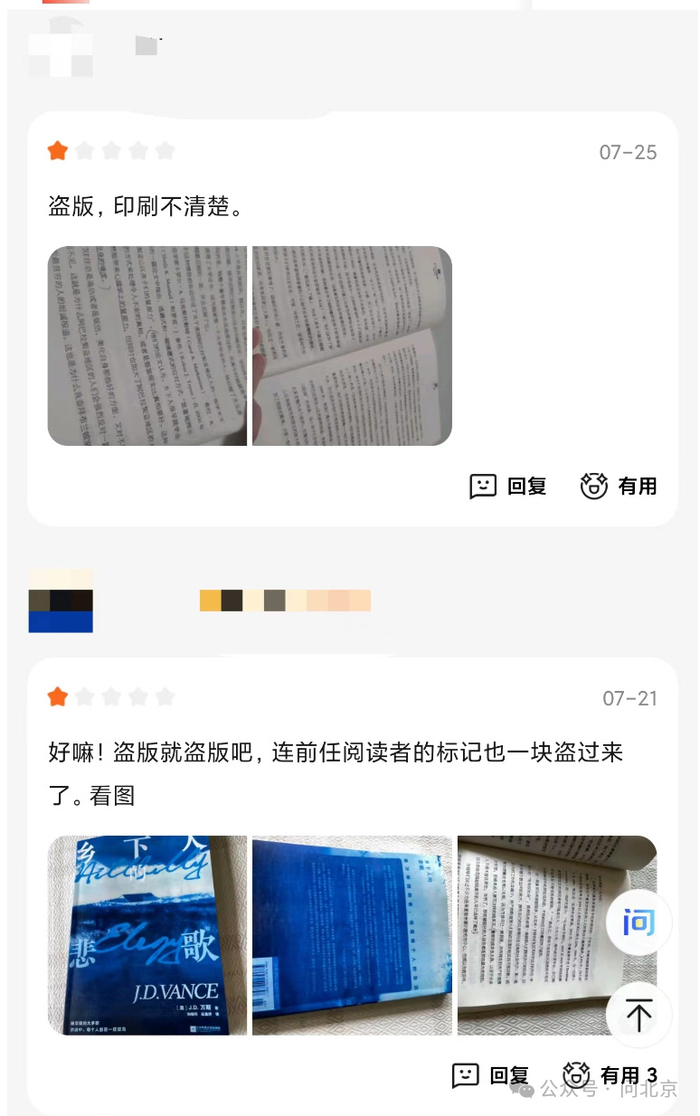Open second photo in the 07-25 review
Screen dimensions: 700x1116
(x=351, y=345)
